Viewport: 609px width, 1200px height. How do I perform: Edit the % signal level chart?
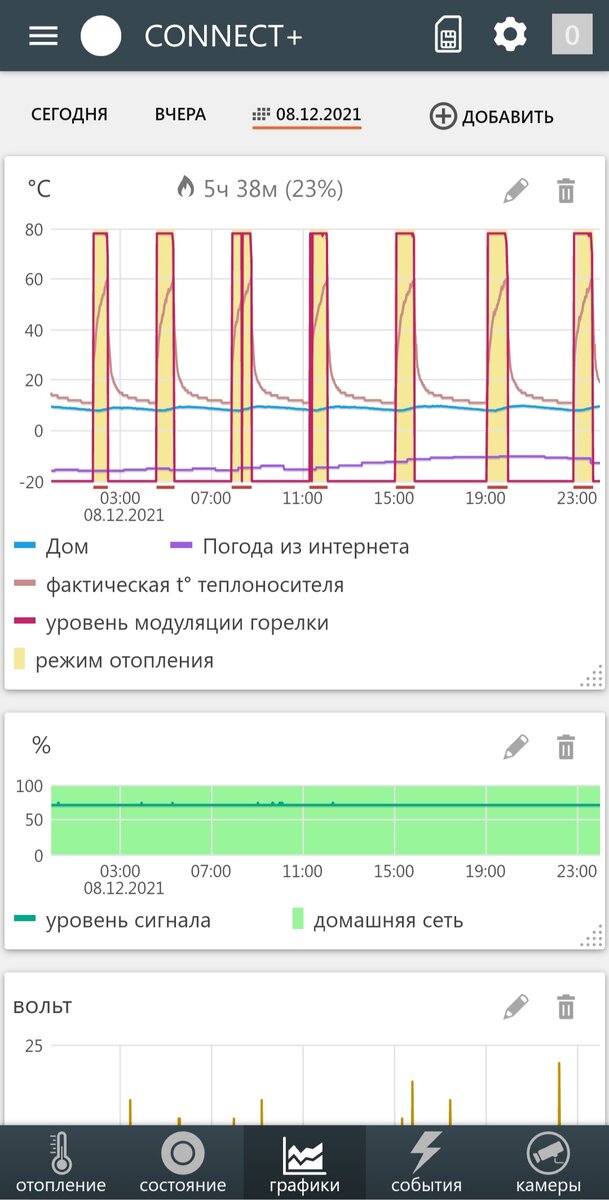click(516, 746)
